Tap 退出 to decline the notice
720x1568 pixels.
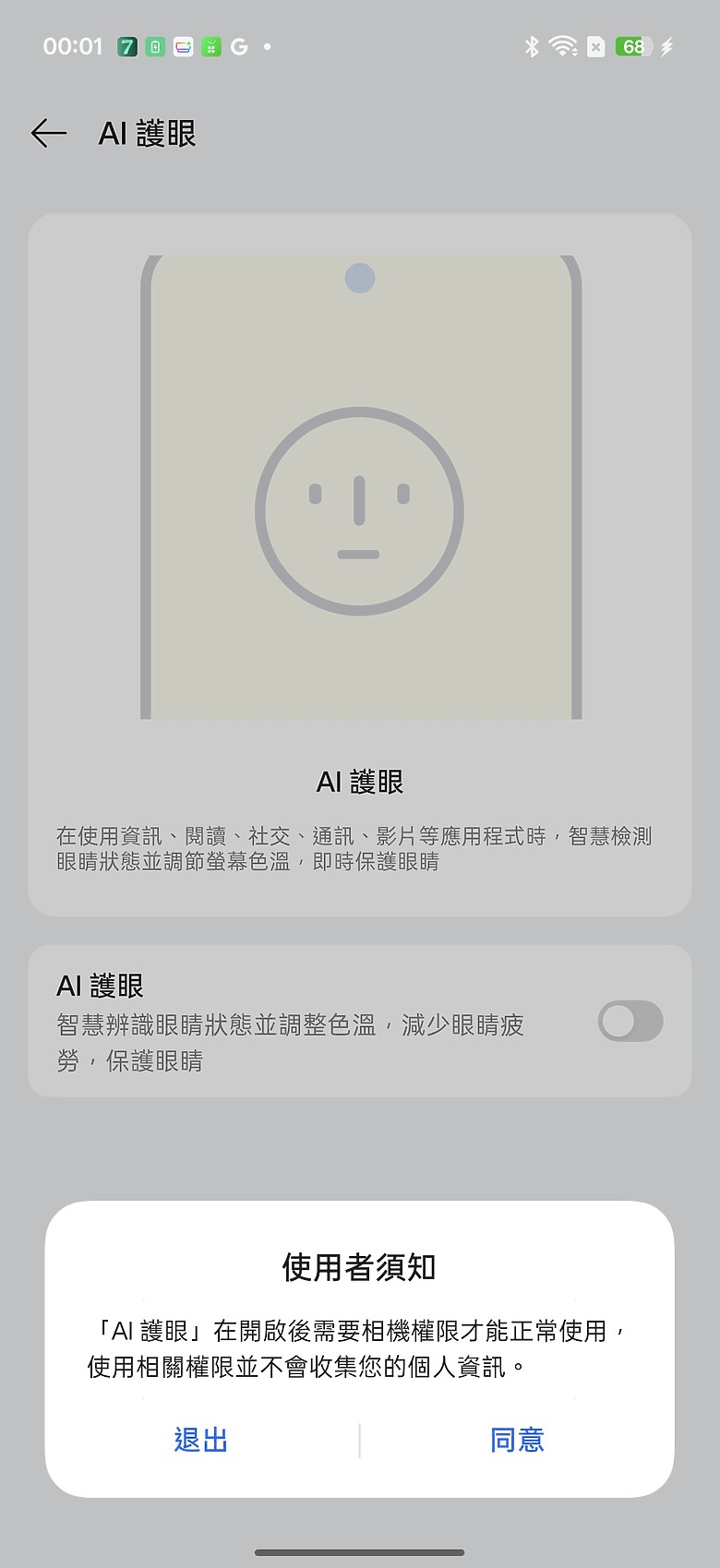[200, 1440]
